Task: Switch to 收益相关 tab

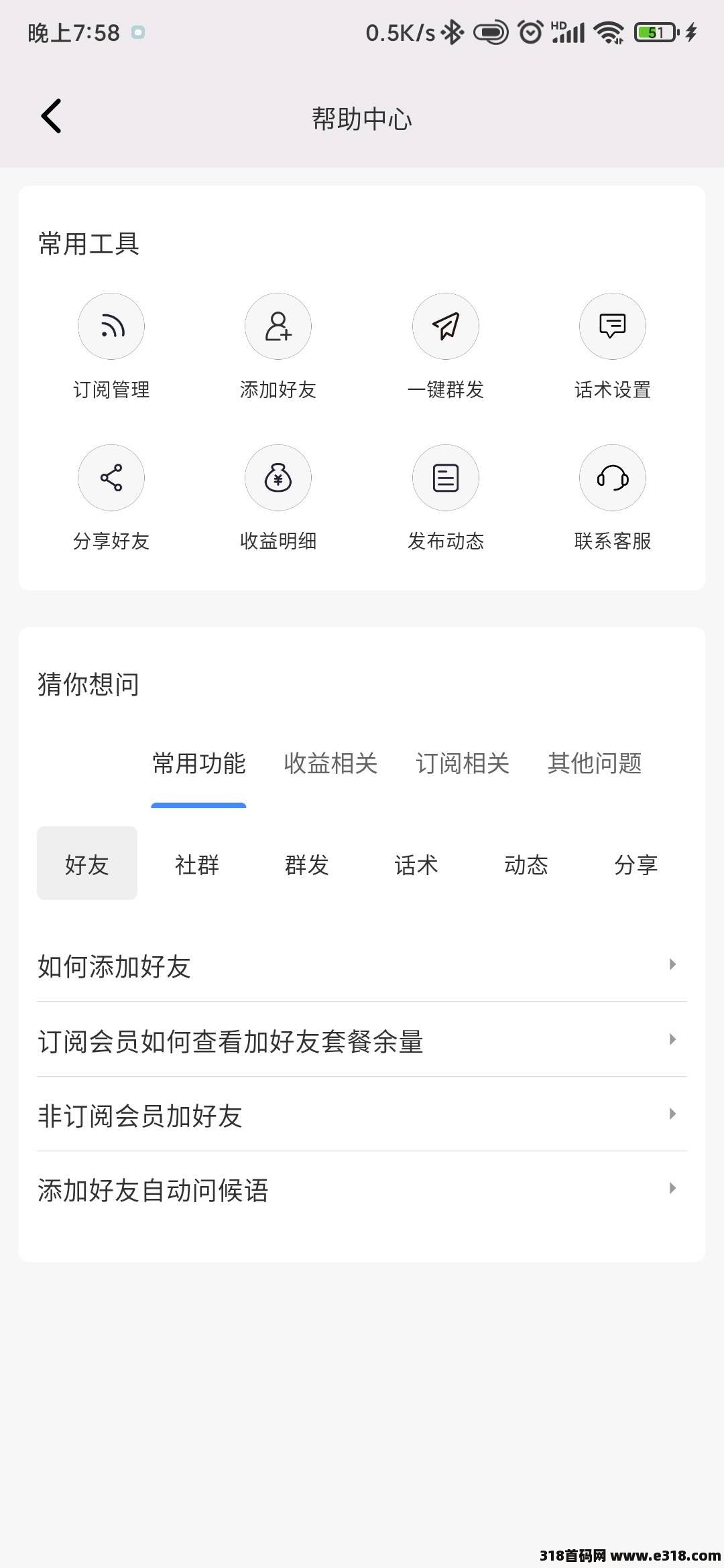Action: (330, 763)
